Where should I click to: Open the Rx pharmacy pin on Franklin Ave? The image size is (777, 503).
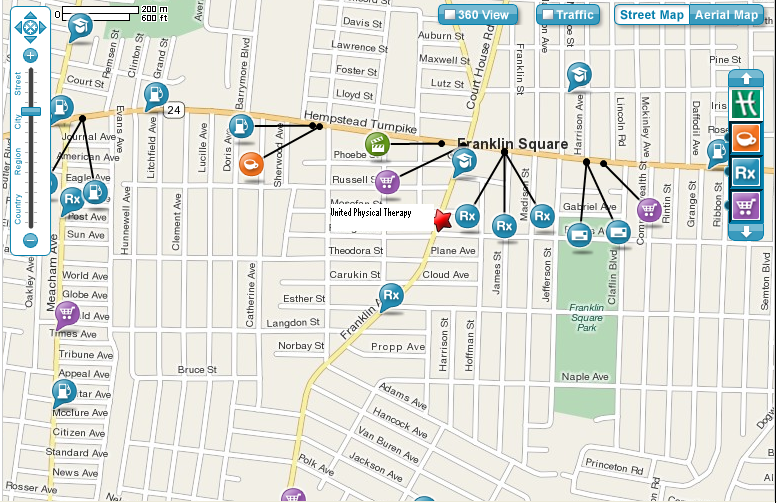(391, 294)
